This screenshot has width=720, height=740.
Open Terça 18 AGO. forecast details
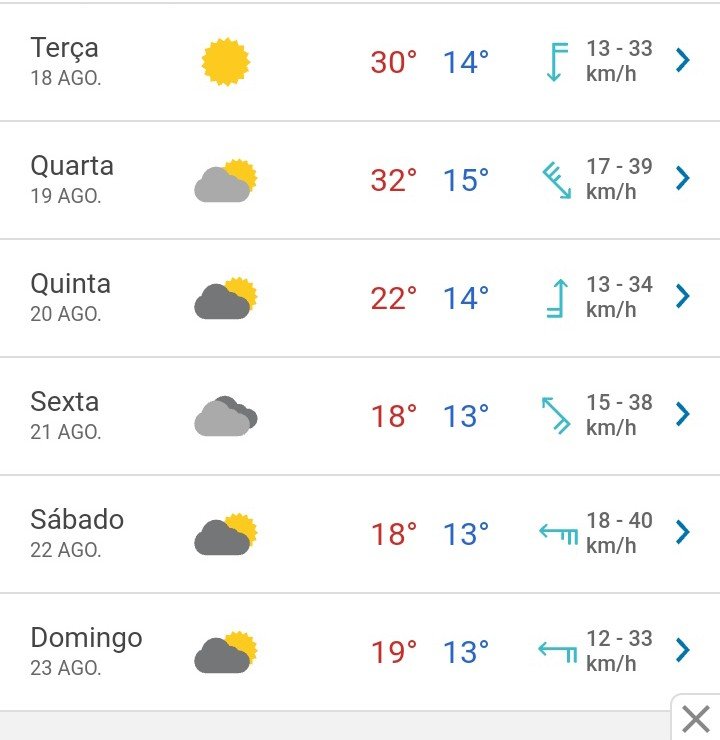[360, 62]
